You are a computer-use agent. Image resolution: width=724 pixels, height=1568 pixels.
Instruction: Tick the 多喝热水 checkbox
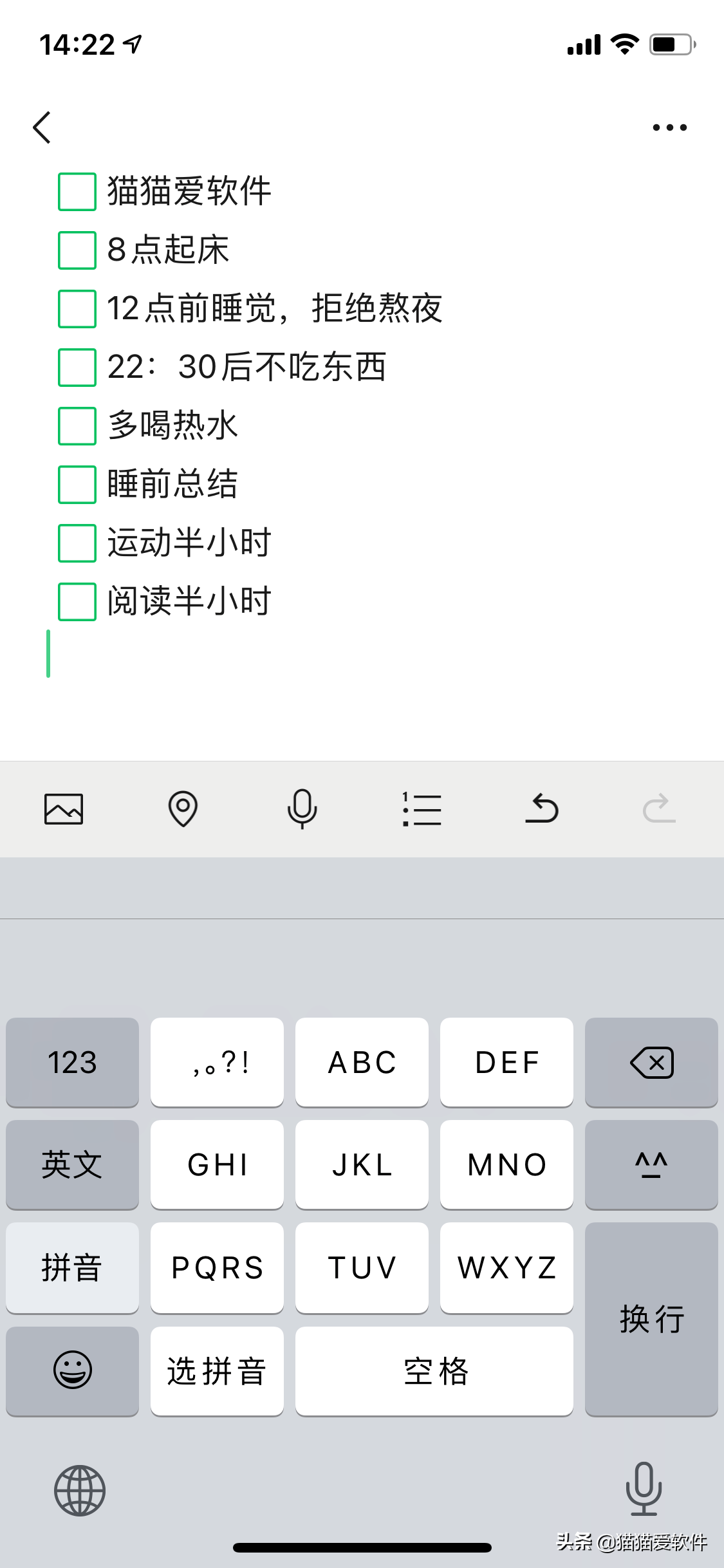[77, 426]
